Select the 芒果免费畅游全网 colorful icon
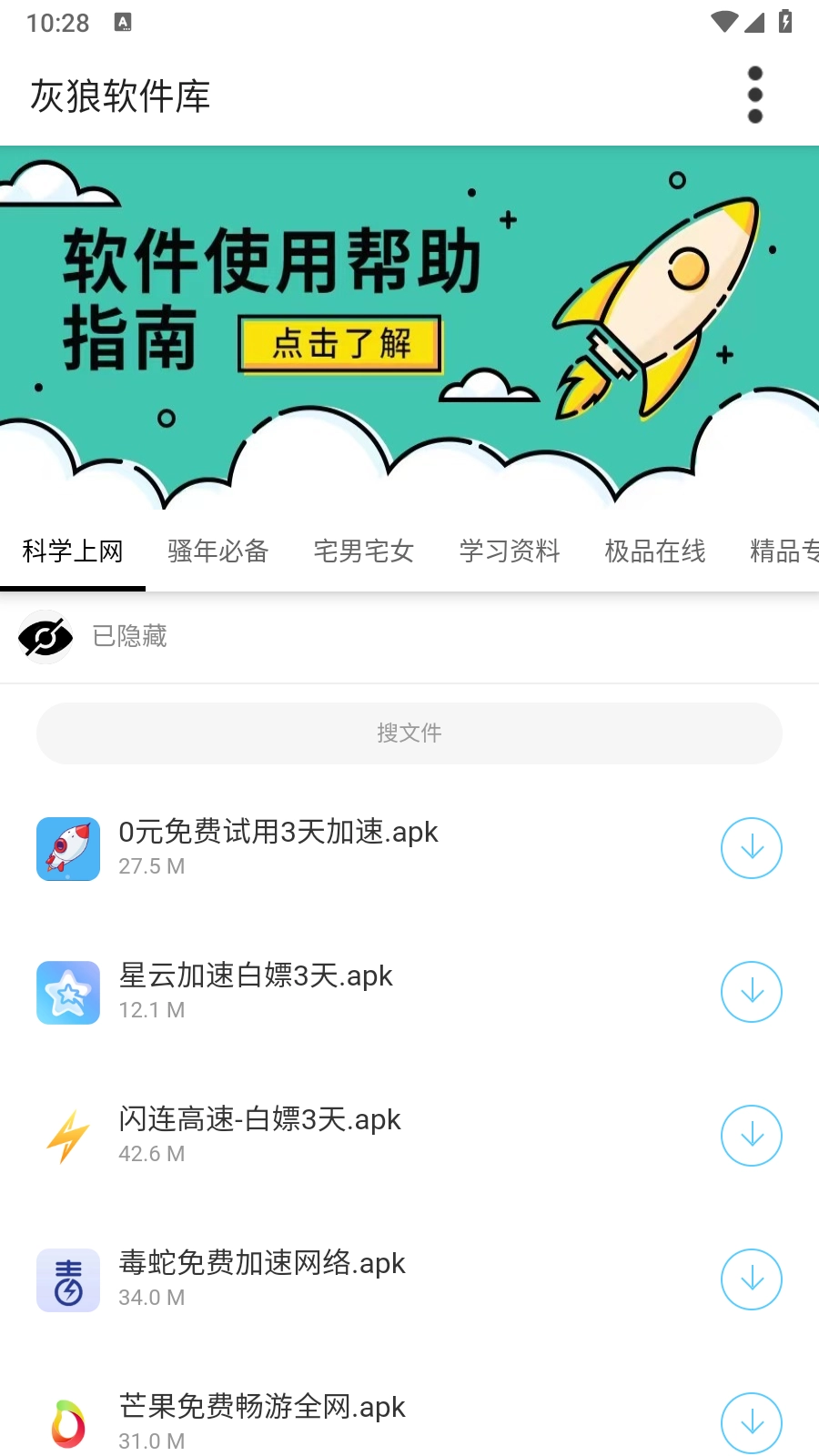 pyautogui.click(x=67, y=1423)
